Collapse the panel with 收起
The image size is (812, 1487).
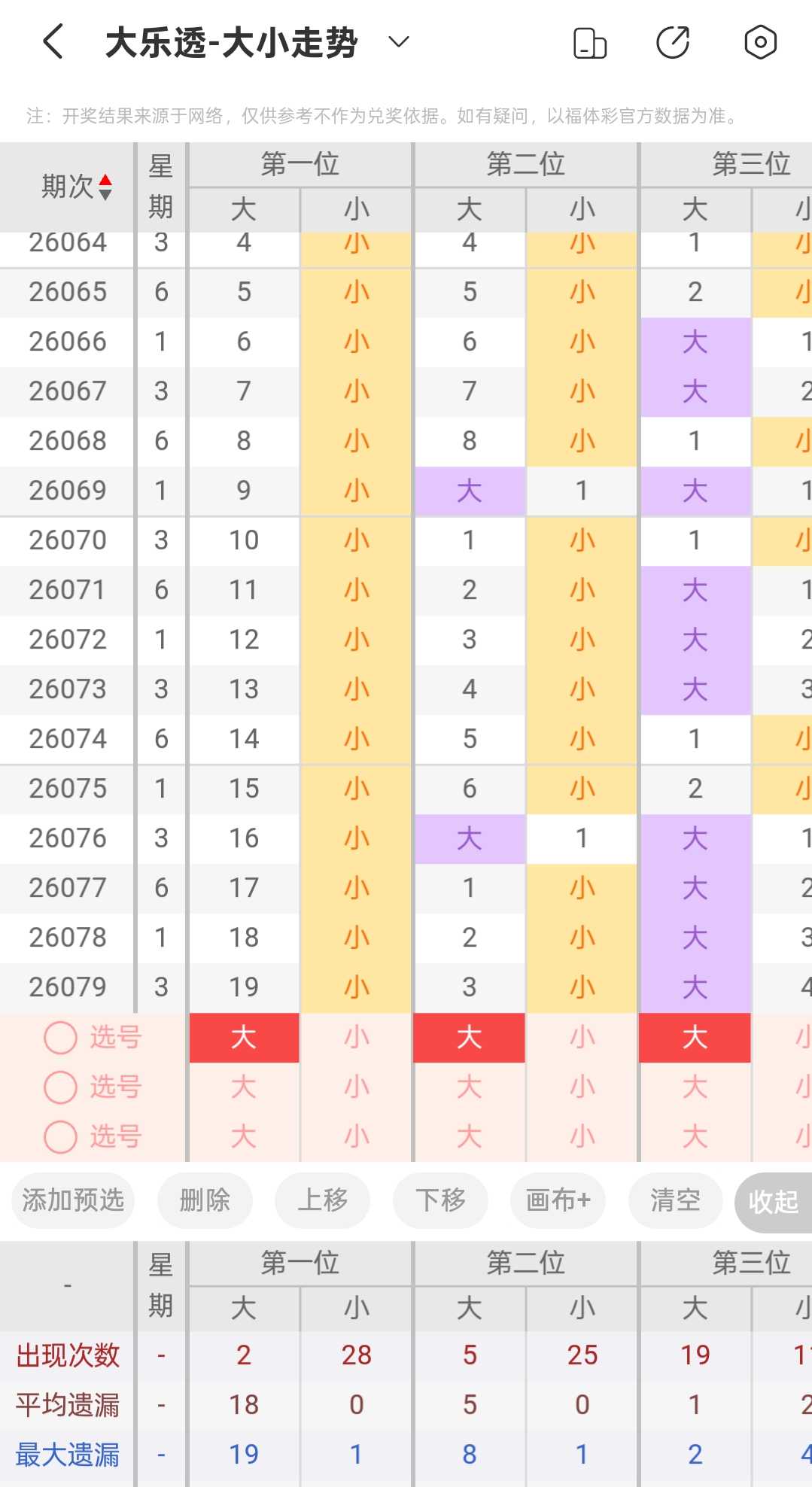pos(774,1202)
